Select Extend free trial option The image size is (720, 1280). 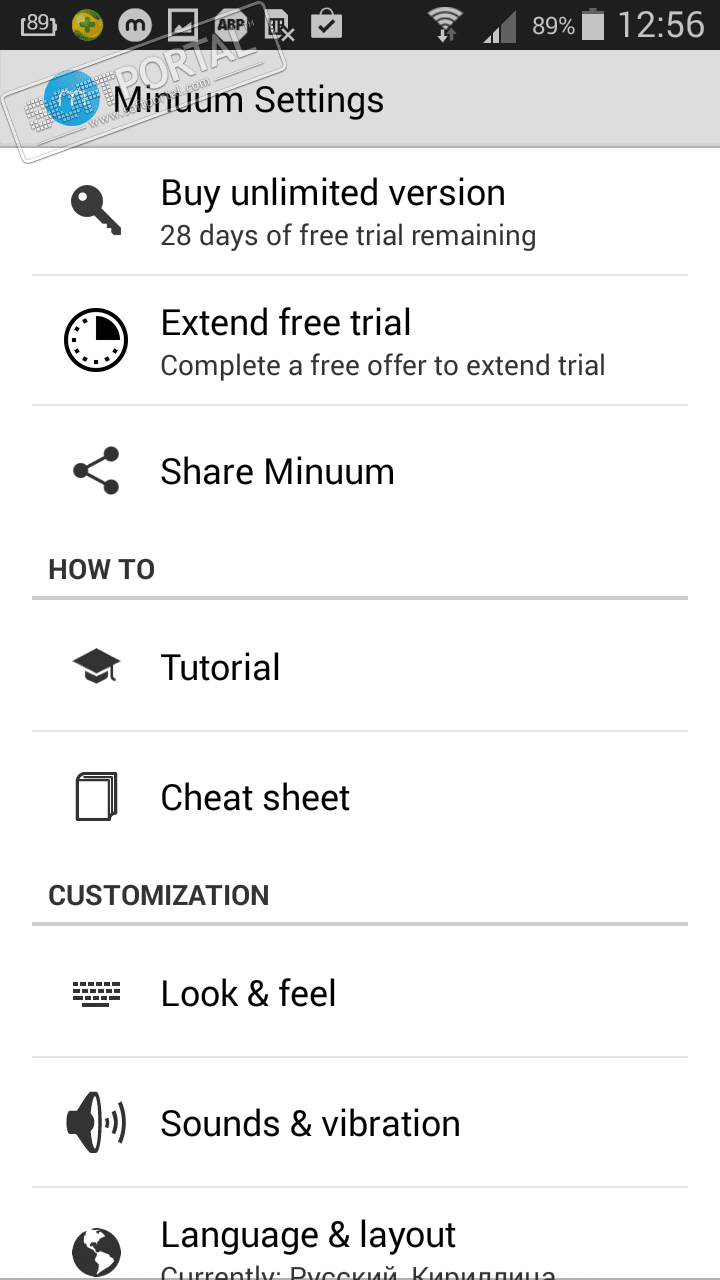point(360,341)
